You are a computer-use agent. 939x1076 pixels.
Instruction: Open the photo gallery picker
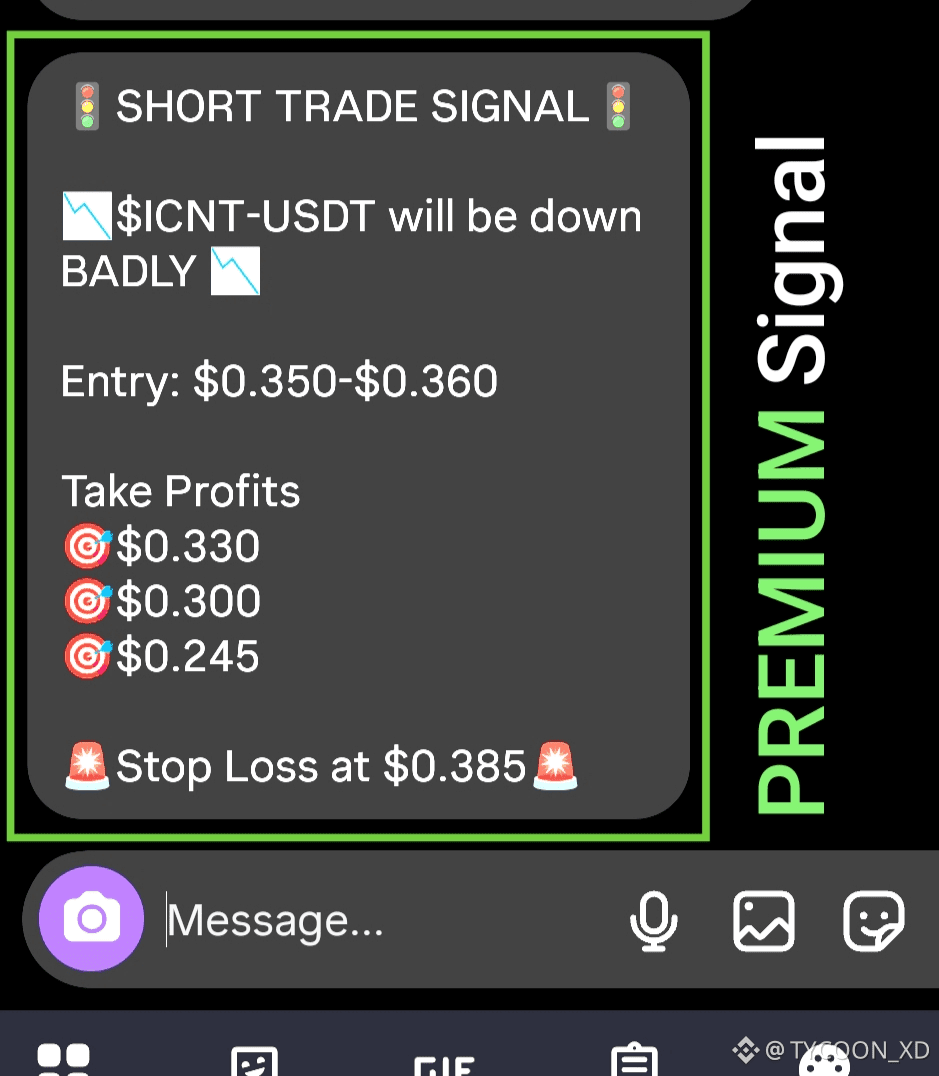click(764, 920)
